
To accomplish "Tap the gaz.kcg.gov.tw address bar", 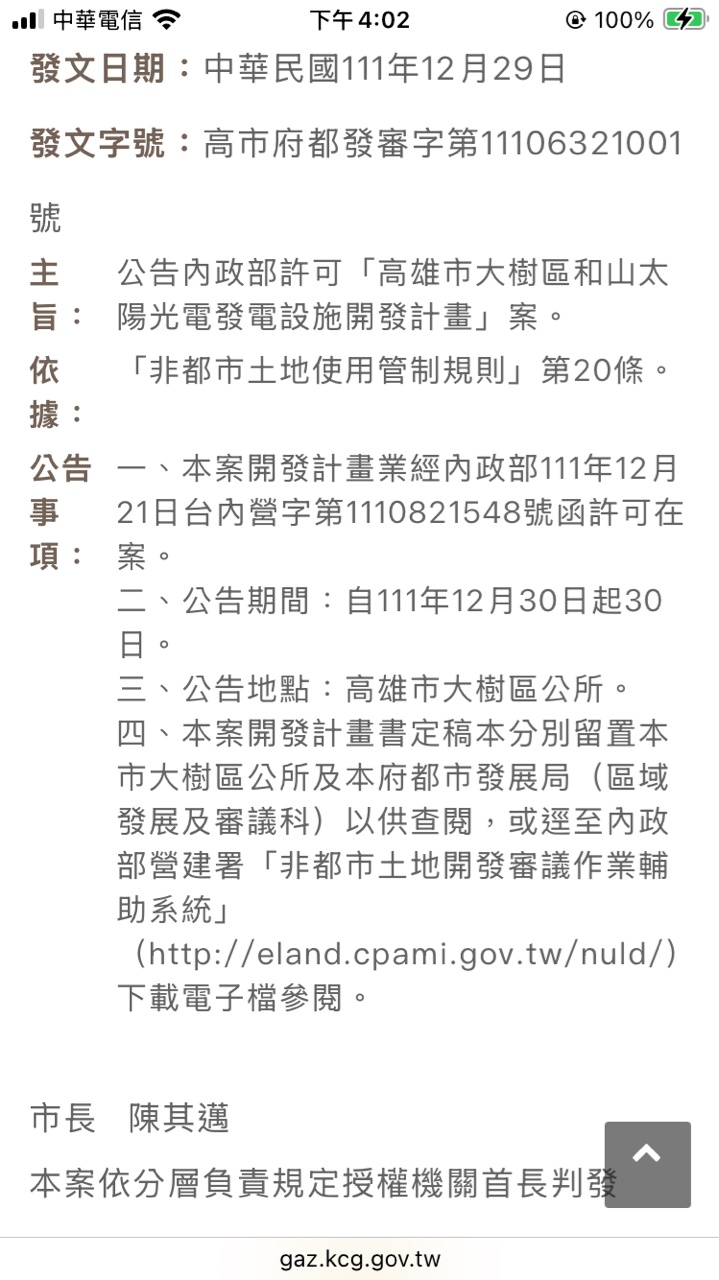I will coord(360,1259).
